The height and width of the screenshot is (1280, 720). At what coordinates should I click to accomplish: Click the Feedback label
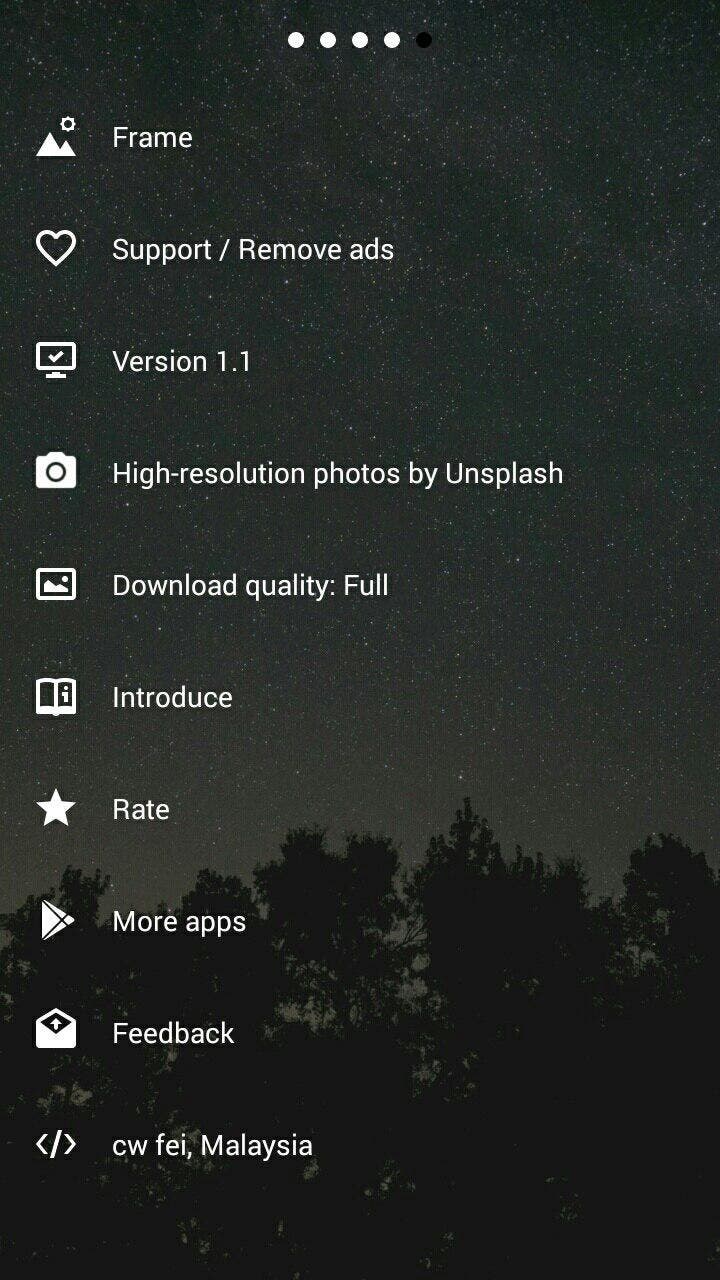coord(172,1032)
